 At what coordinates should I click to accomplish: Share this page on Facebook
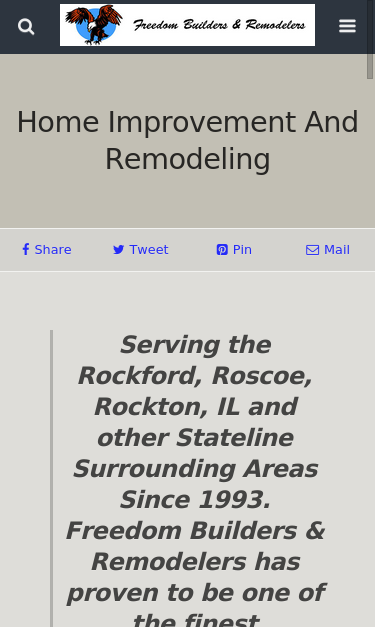coord(47,250)
